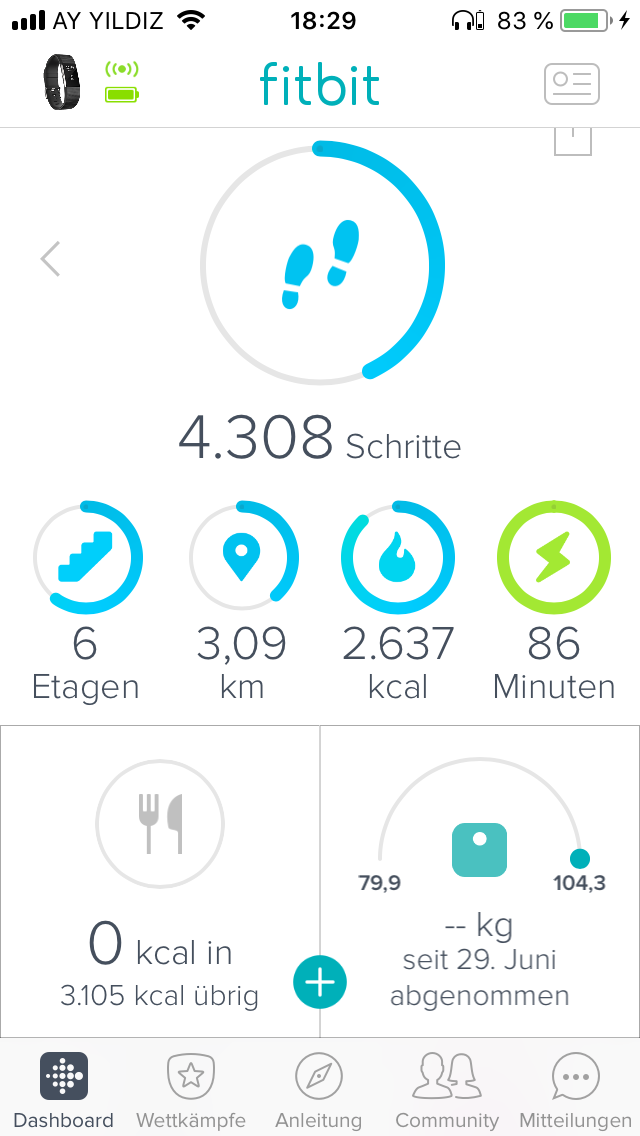Open the Fitbit tracker device status
The height and width of the screenshot is (1136, 640).
(90, 83)
